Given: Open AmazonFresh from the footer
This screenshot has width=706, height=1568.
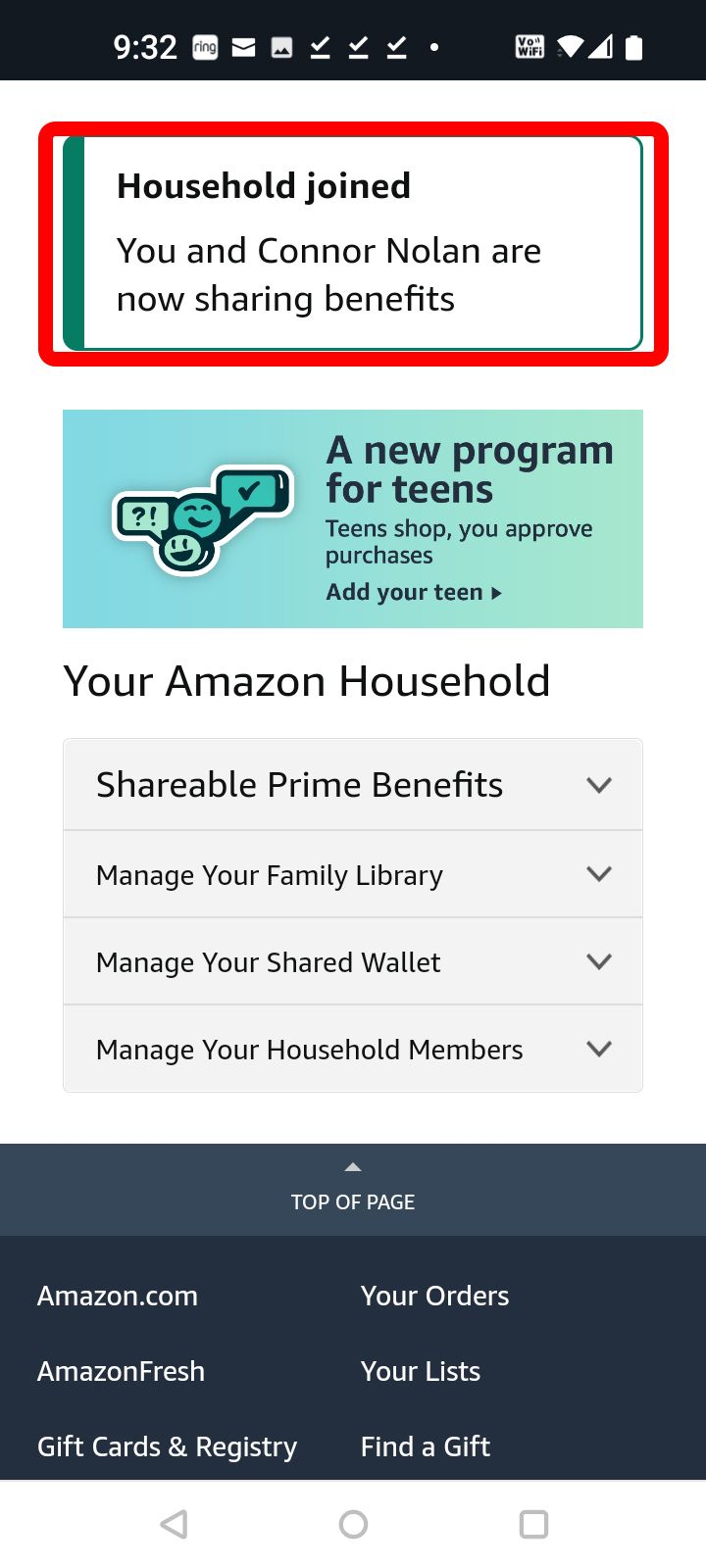Looking at the screenshot, I should [121, 1371].
